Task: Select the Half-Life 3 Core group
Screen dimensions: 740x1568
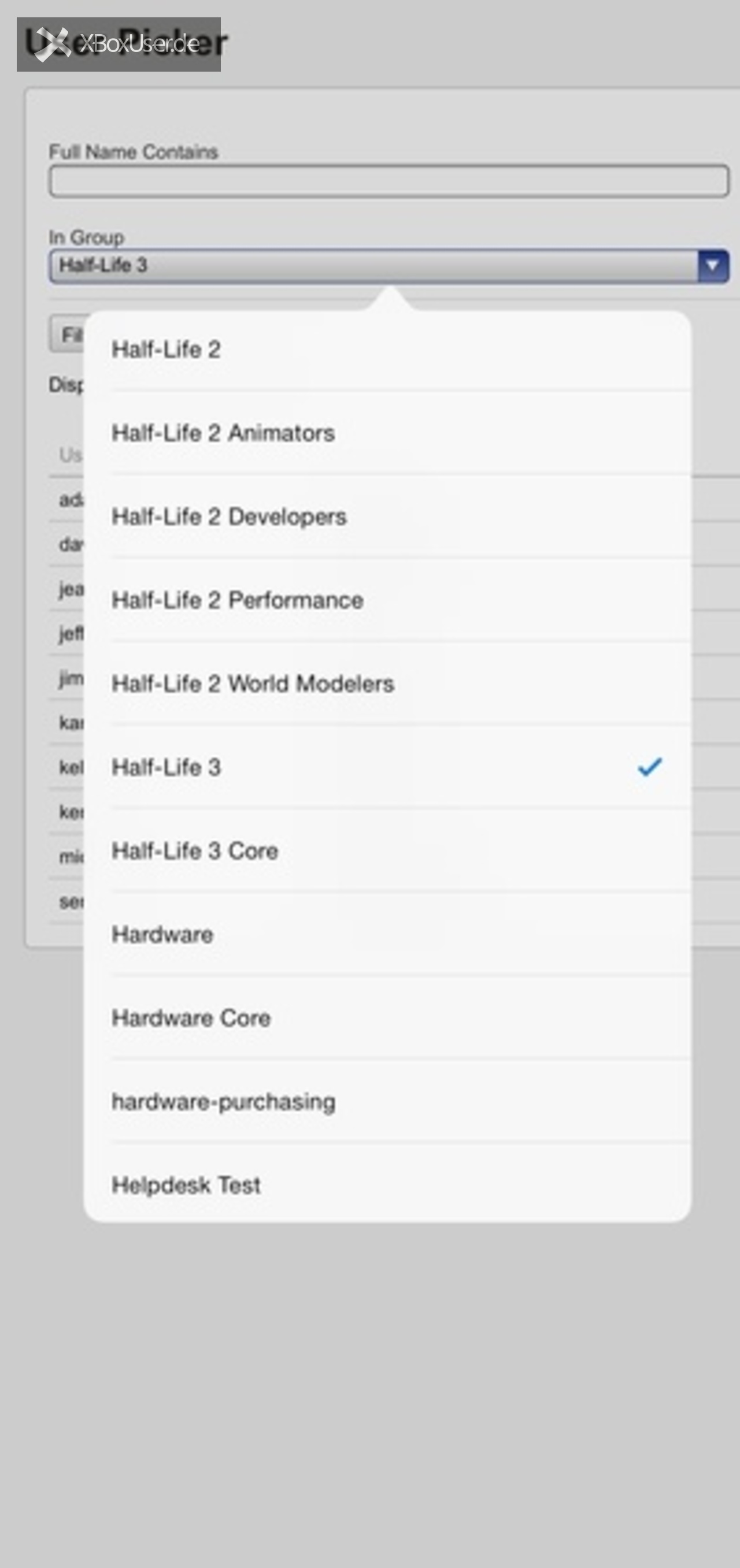Action: tap(387, 850)
